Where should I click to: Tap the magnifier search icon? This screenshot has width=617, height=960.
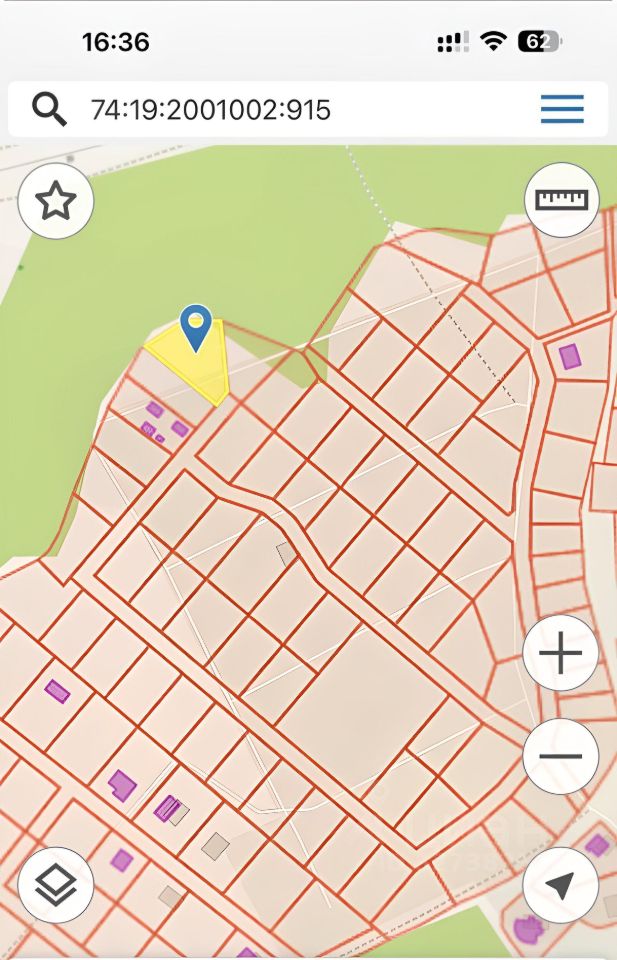pyautogui.click(x=49, y=109)
